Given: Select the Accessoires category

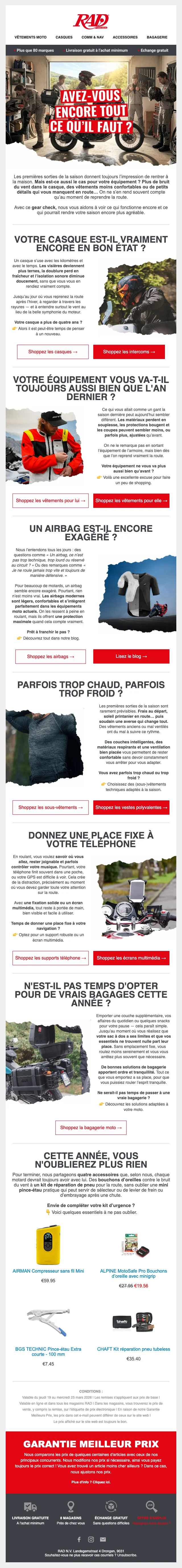Looking at the screenshot, I should coord(125,37).
